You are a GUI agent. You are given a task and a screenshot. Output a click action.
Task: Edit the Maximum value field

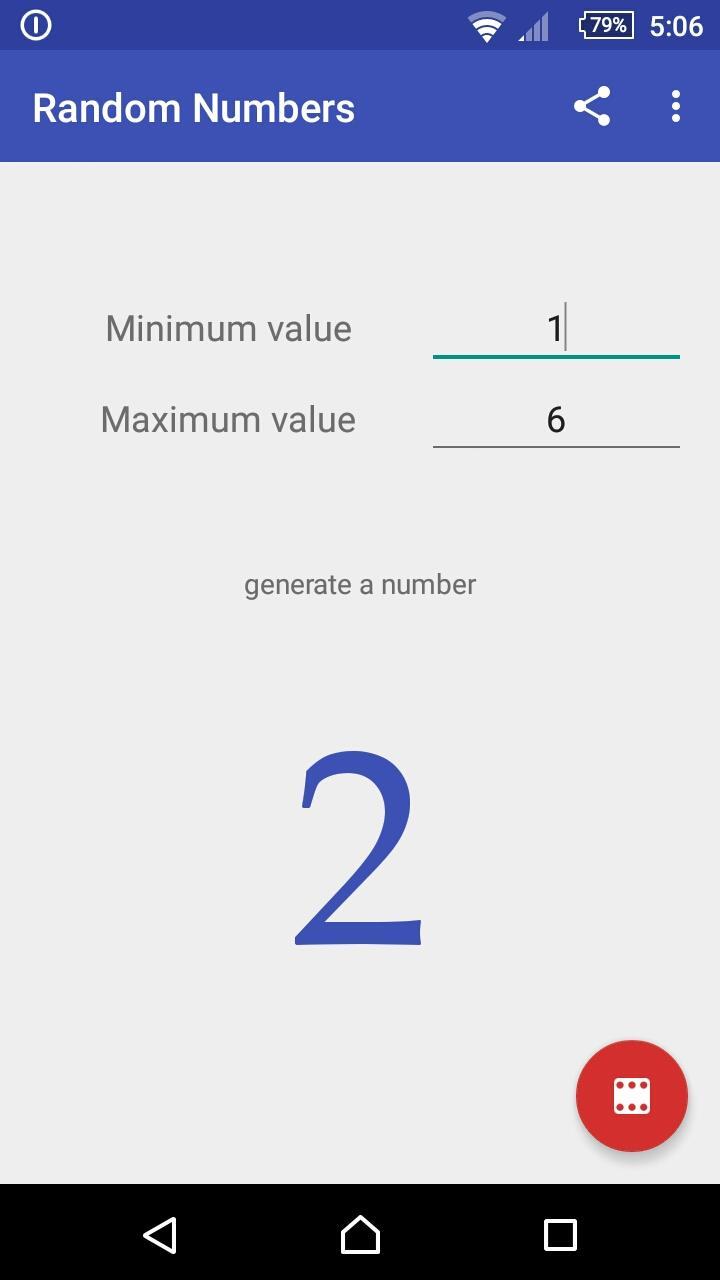556,420
